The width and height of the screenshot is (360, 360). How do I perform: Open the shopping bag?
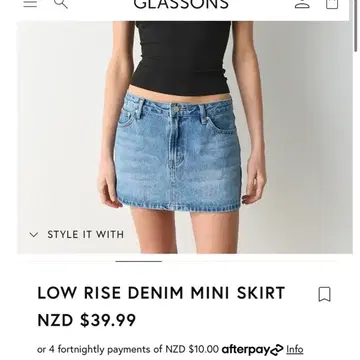point(332,4)
